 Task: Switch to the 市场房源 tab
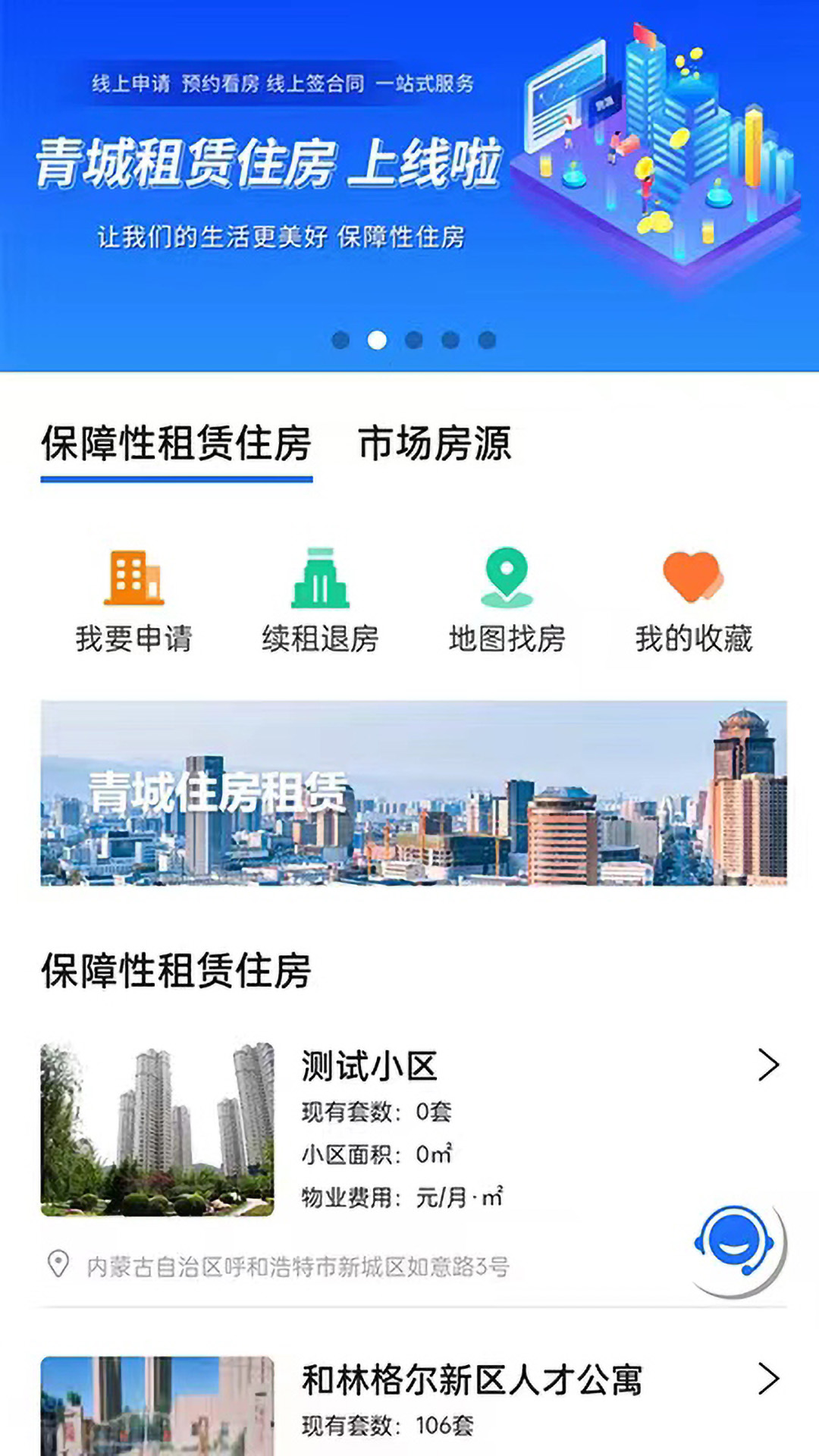point(435,444)
